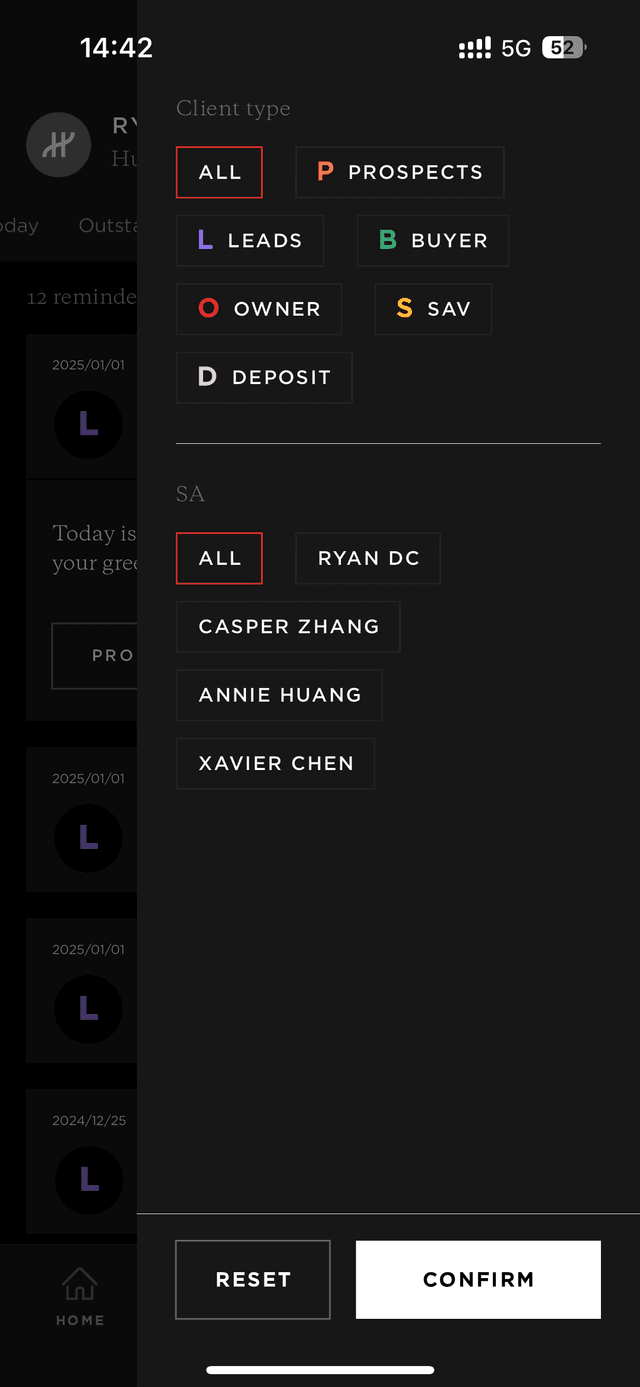The image size is (640, 1387).
Task: Filter by Deposit client type
Action: click(264, 377)
